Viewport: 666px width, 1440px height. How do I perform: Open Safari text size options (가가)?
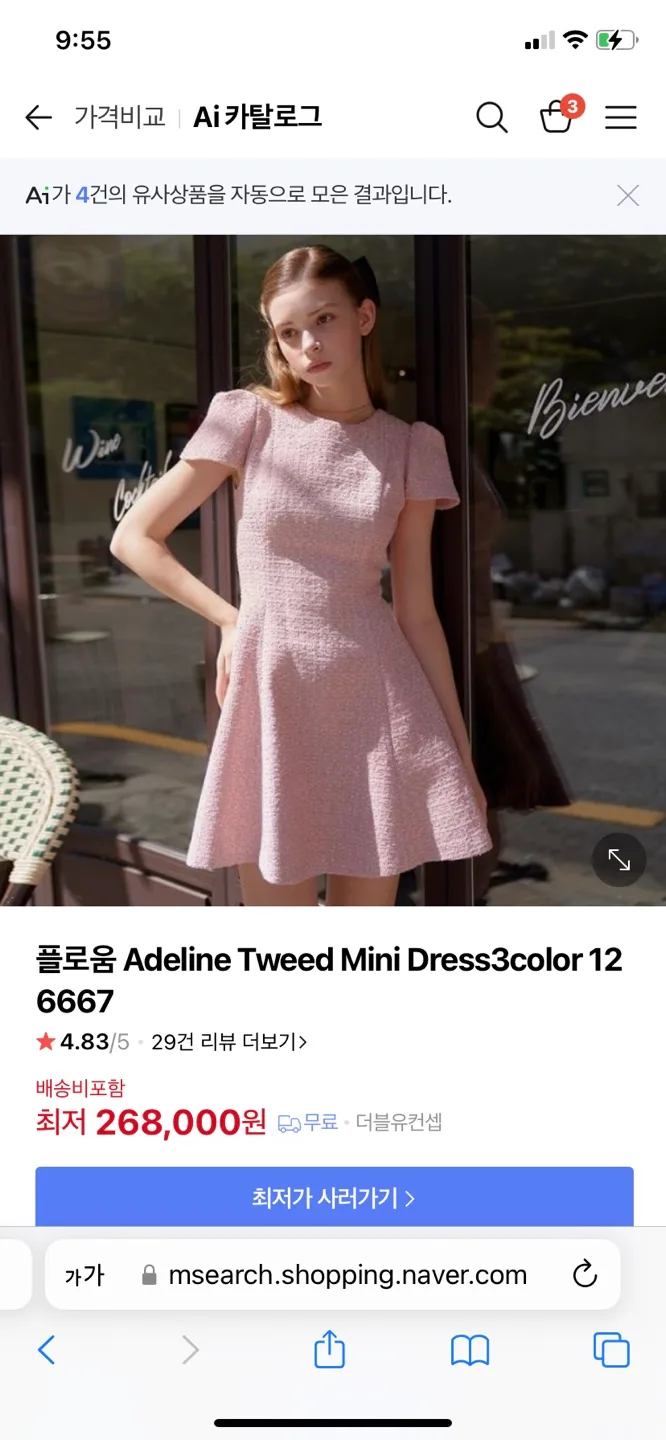(85, 1275)
